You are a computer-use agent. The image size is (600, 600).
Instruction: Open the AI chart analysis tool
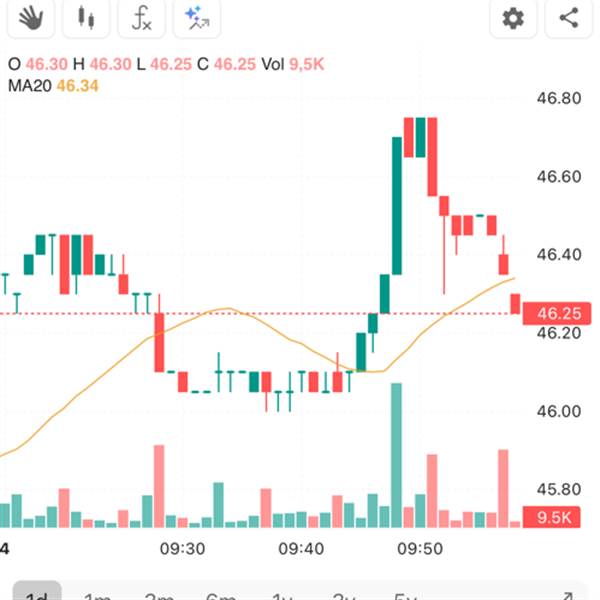197,18
